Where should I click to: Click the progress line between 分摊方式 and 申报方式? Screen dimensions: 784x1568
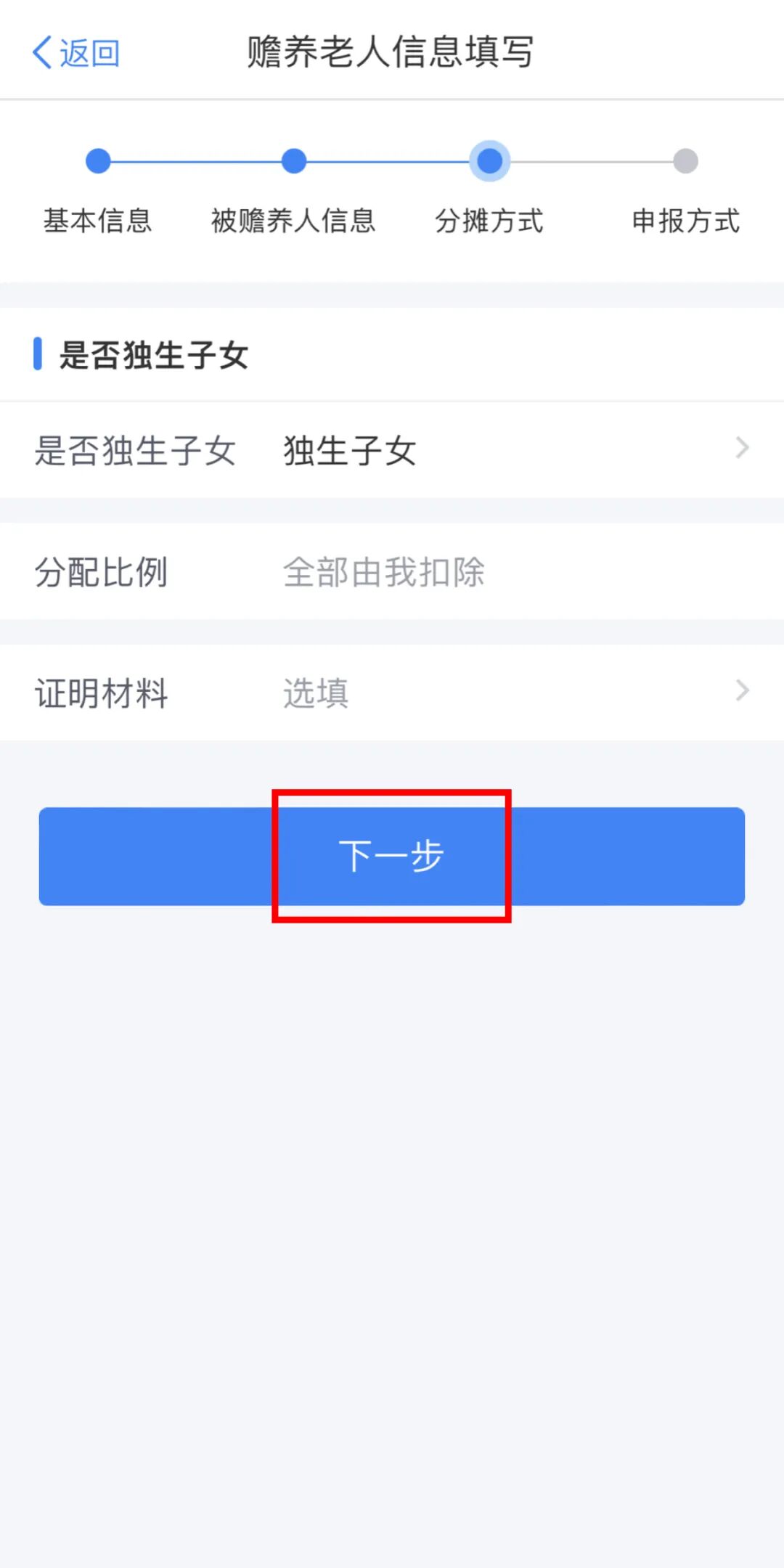click(x=588, y=162)
